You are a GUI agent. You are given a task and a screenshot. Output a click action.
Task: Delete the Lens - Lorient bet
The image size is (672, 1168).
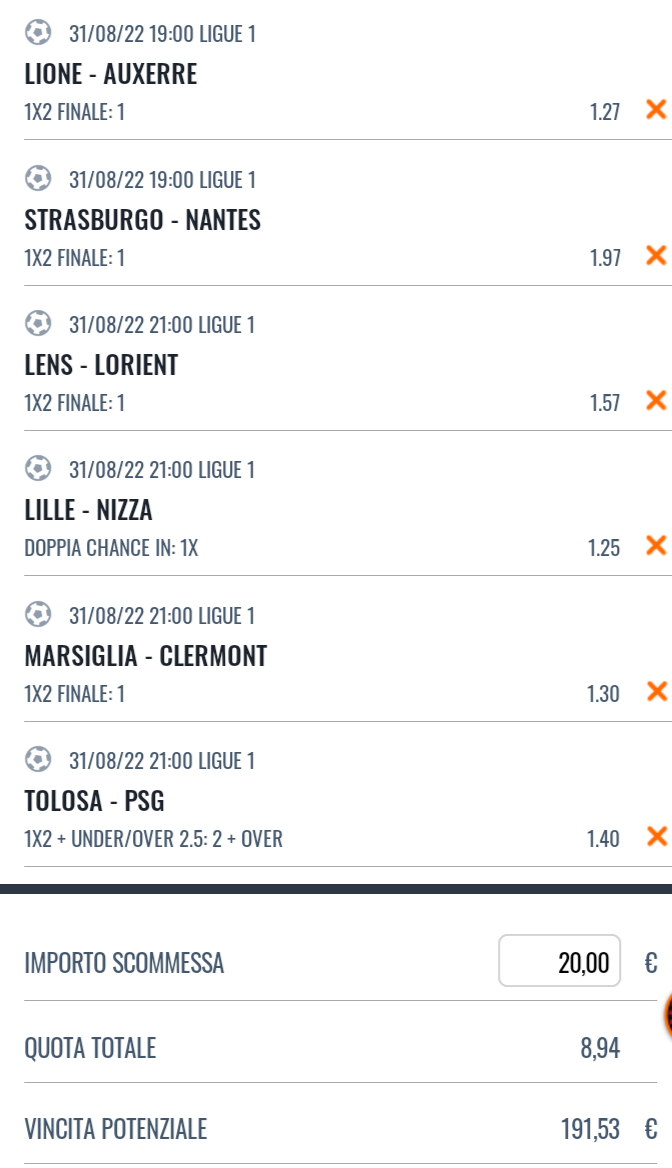tap(656, 401)
